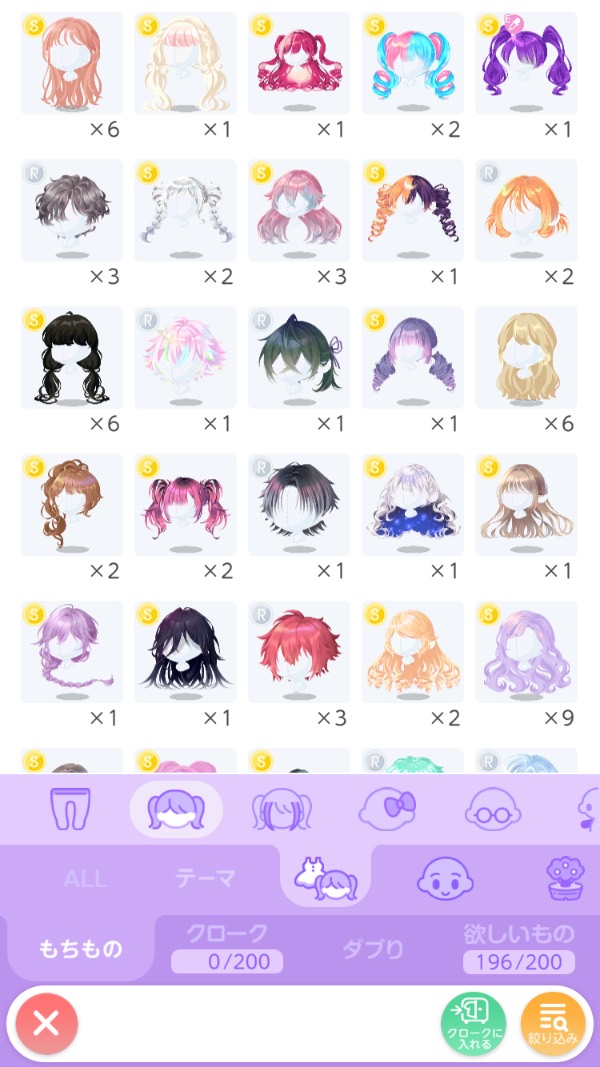Select the red short spiky hairstyle
Screen dimensions: 600x1067
(x=299, y=652)
